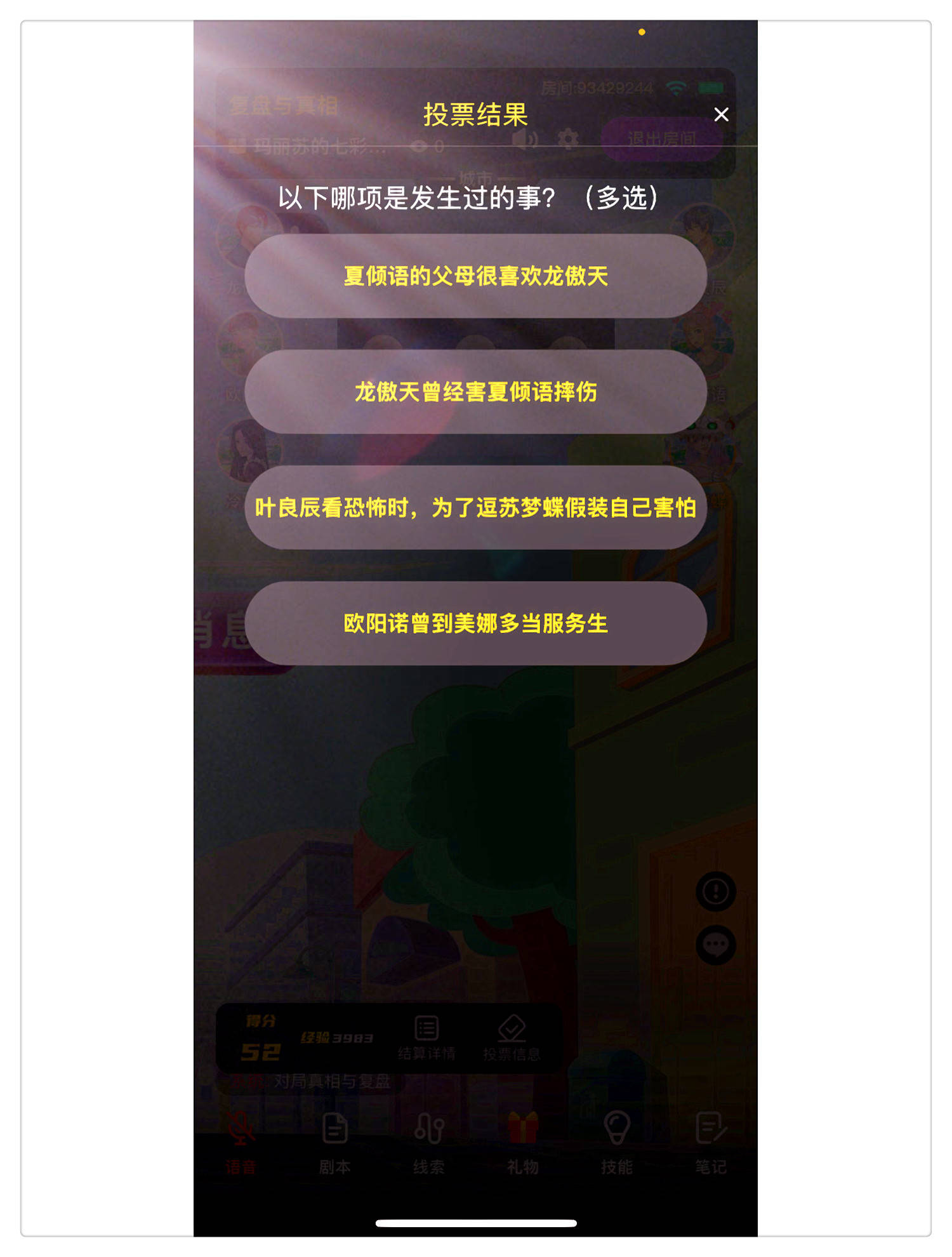Close the 投票结果 dialog
The image size is (952, 1257).
(x=721, y=115)
